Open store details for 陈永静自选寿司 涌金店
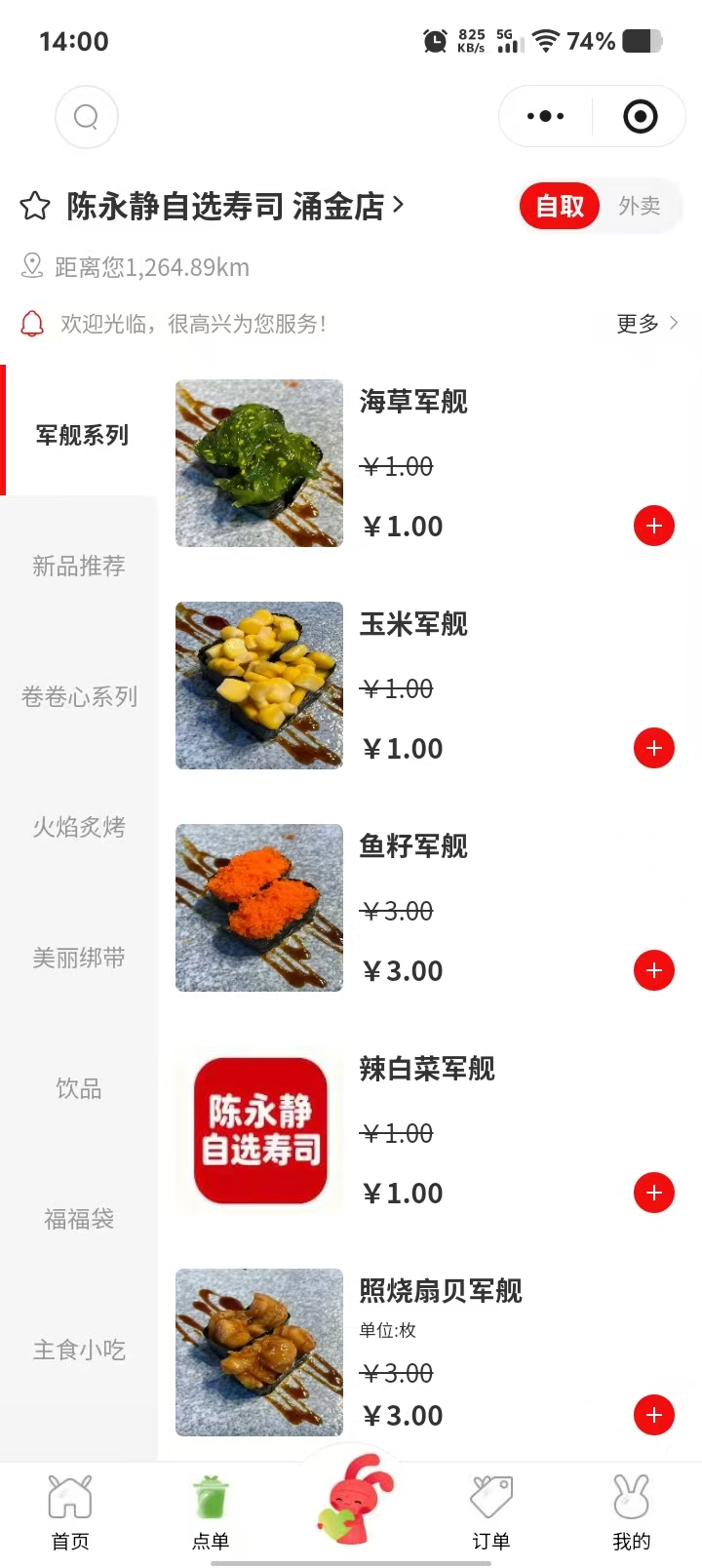Viewport: 702px width, 1568px height. (234, 206)
